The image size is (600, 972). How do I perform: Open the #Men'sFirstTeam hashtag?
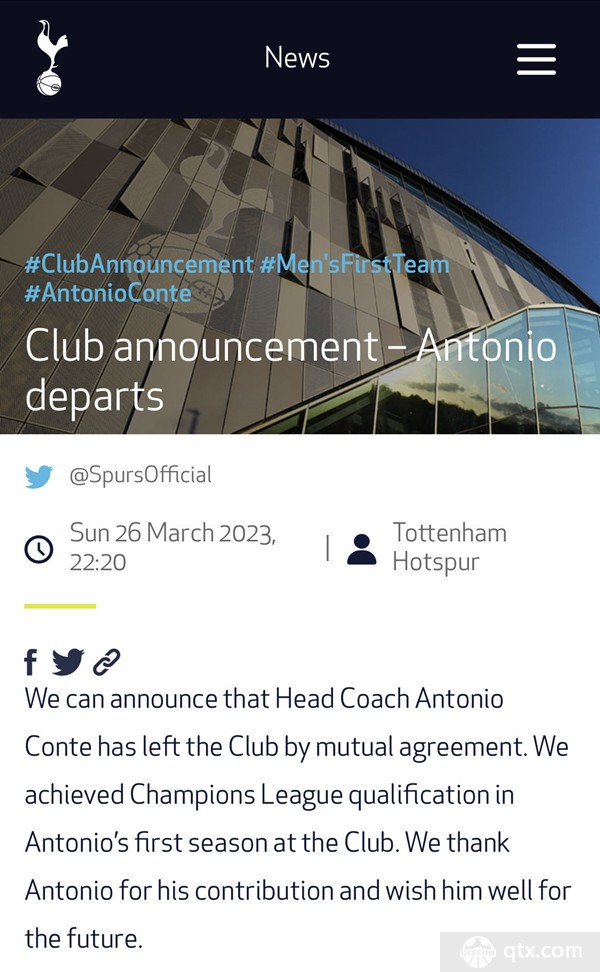355,265
